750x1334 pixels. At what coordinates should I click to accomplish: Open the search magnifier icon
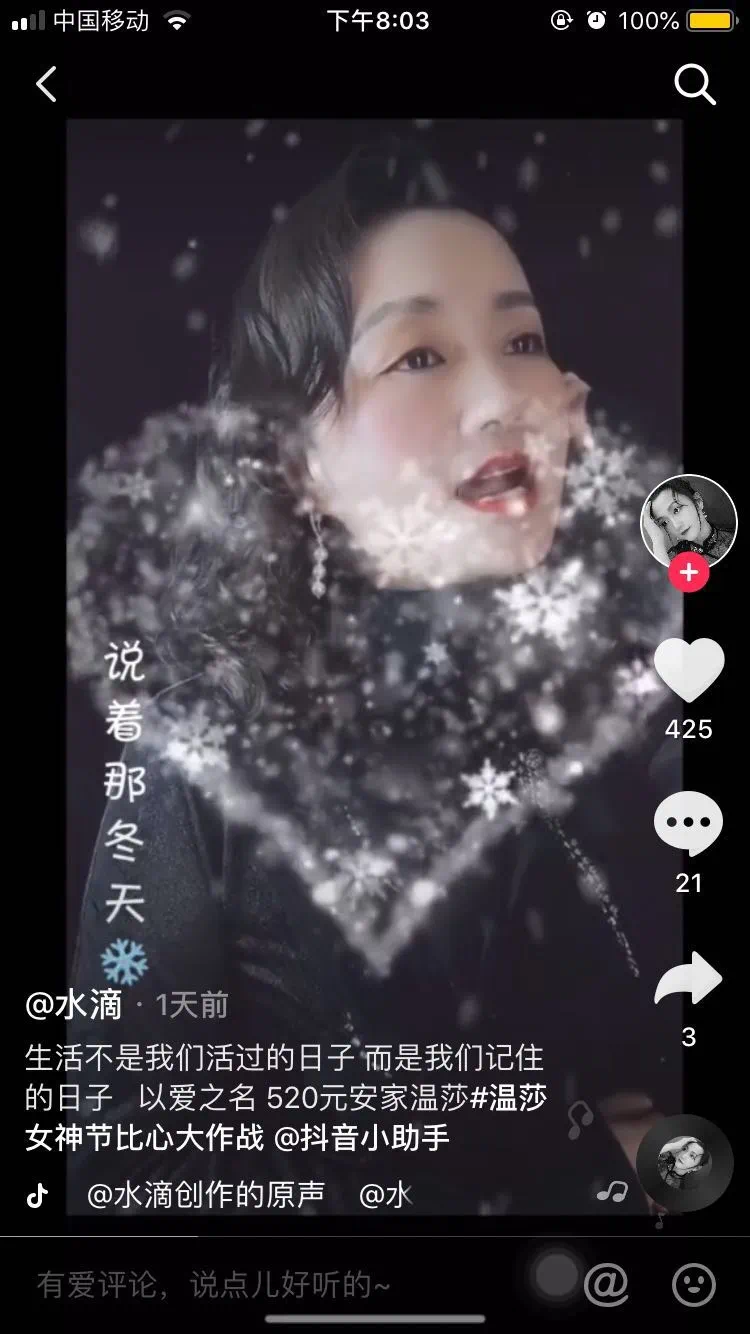coord(695,85)
